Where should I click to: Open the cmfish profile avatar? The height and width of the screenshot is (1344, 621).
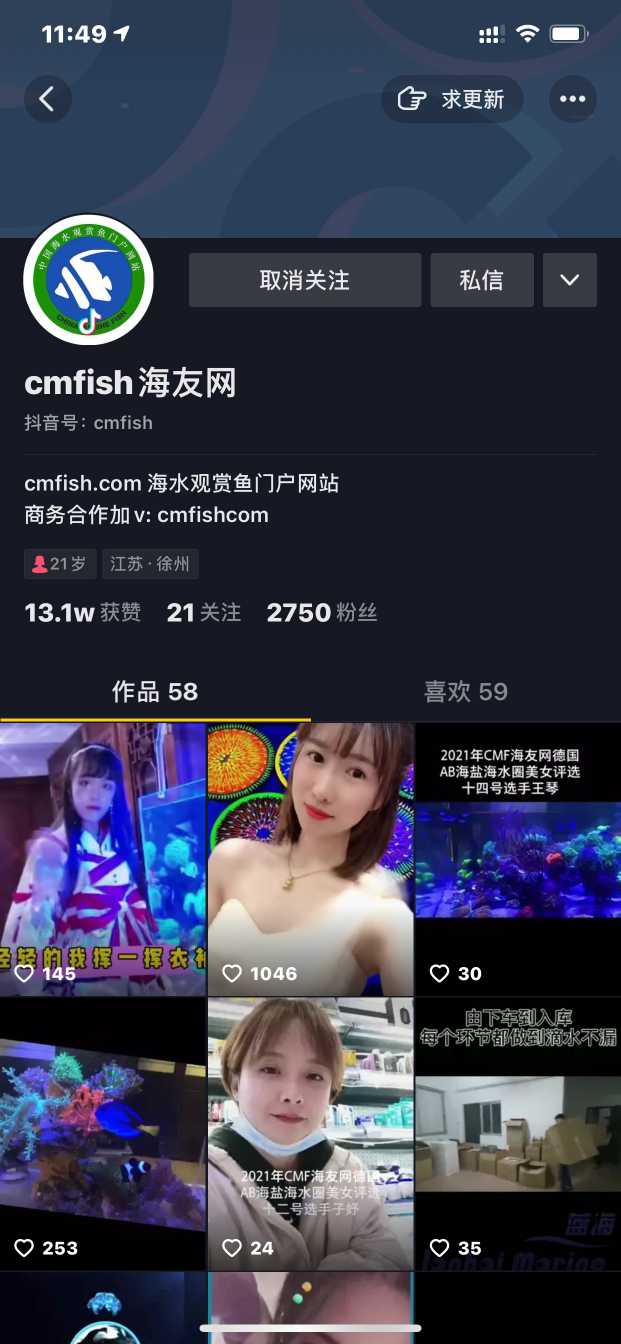pos(88,280)
